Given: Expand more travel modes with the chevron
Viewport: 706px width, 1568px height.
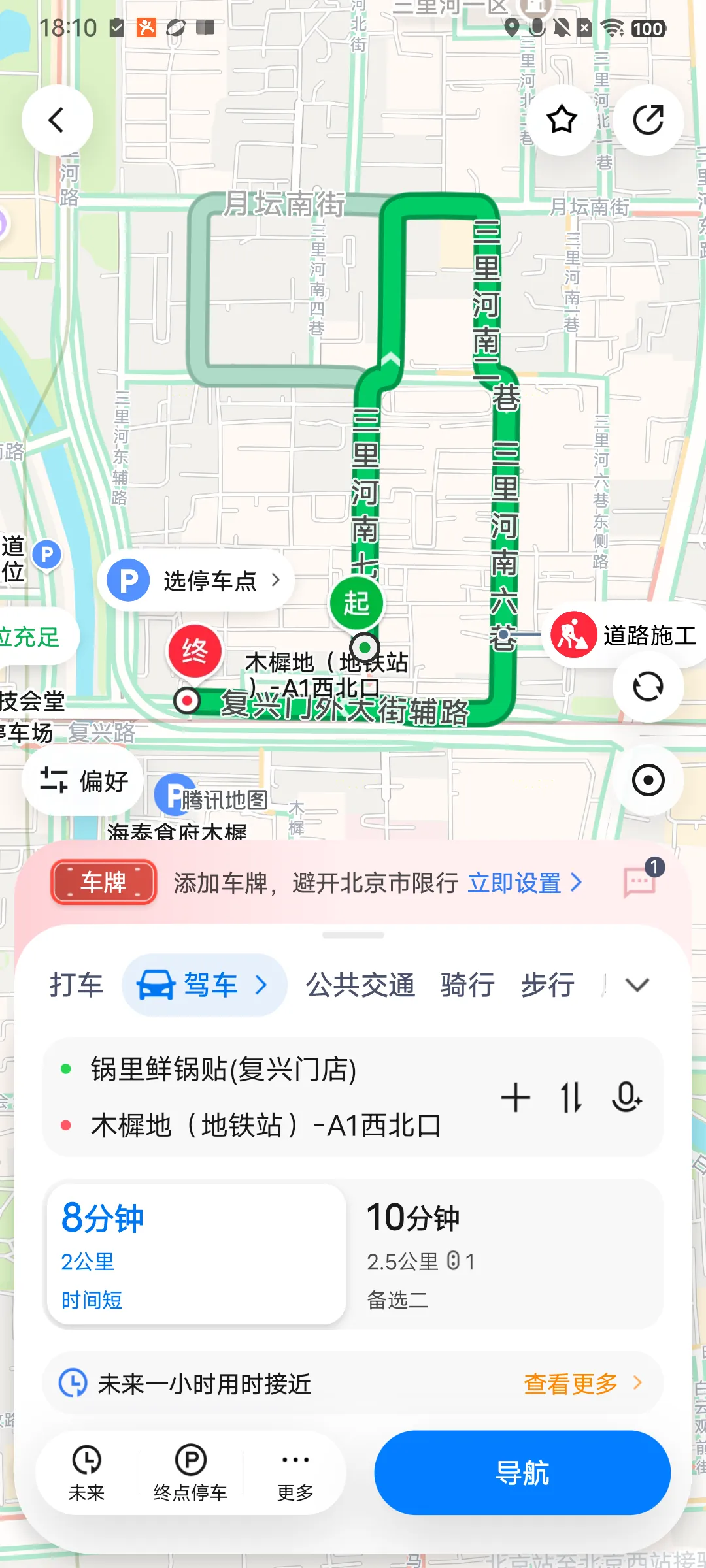Looking at the screenshot, I should pyautogui.click(x=637, y=985).
